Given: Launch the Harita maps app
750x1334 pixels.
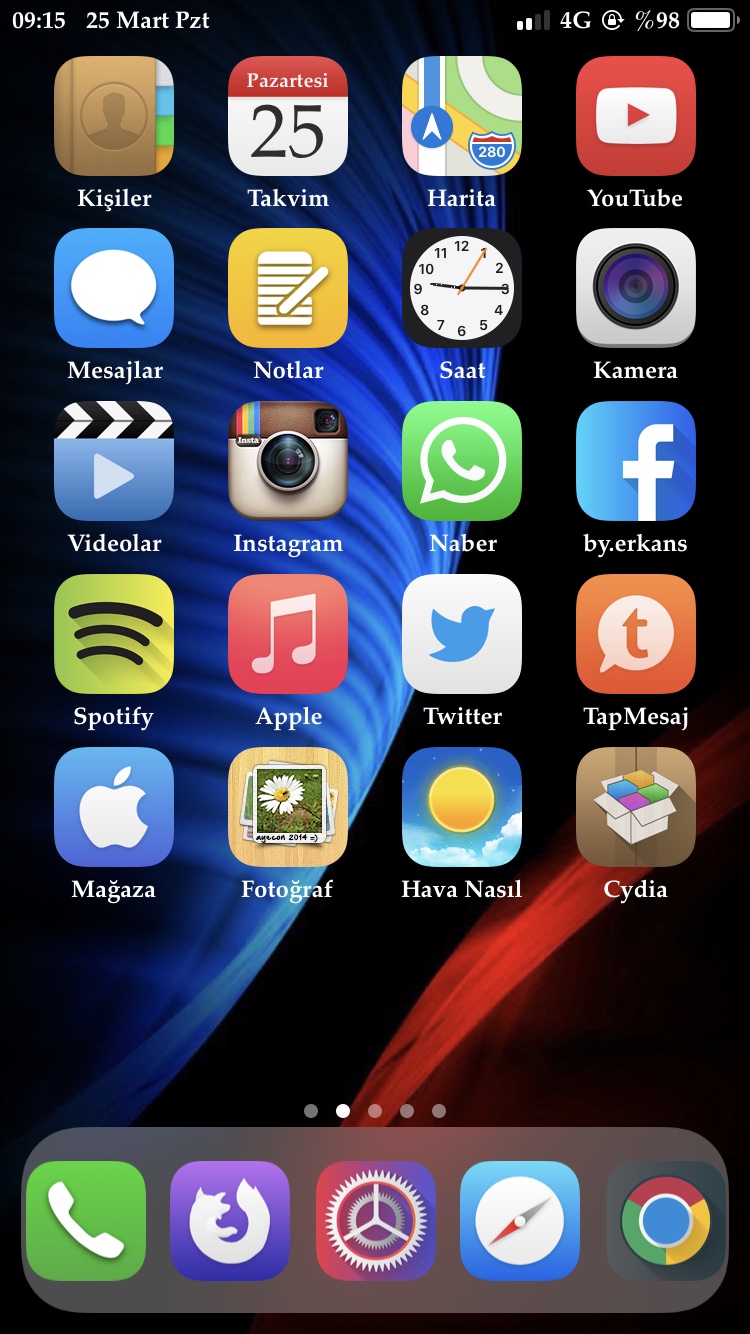Looking at the screenshot, I should pyautogui.click(x=462, y=116).
